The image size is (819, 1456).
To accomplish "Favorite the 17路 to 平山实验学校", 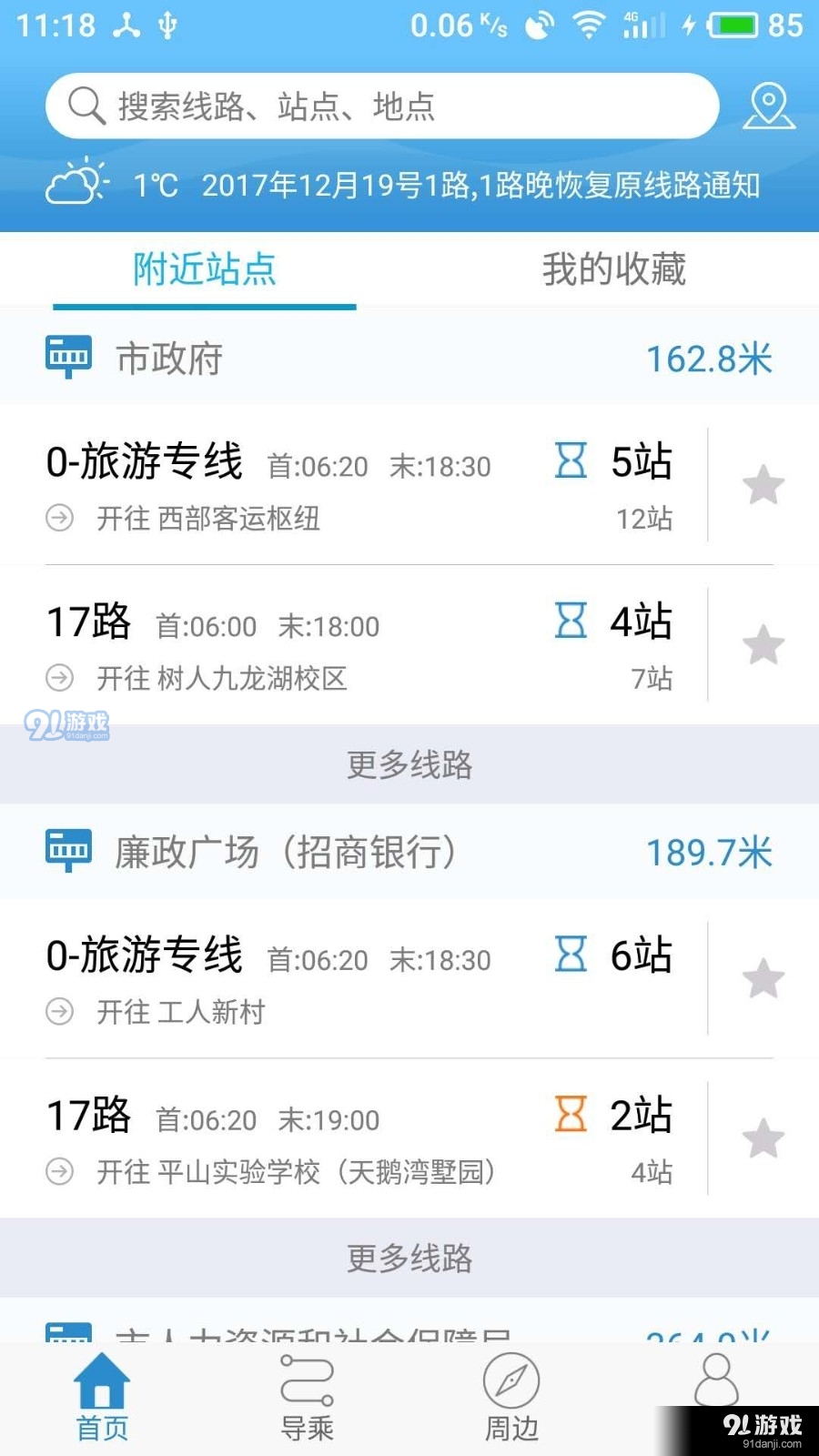I will tap(763, 1137).
